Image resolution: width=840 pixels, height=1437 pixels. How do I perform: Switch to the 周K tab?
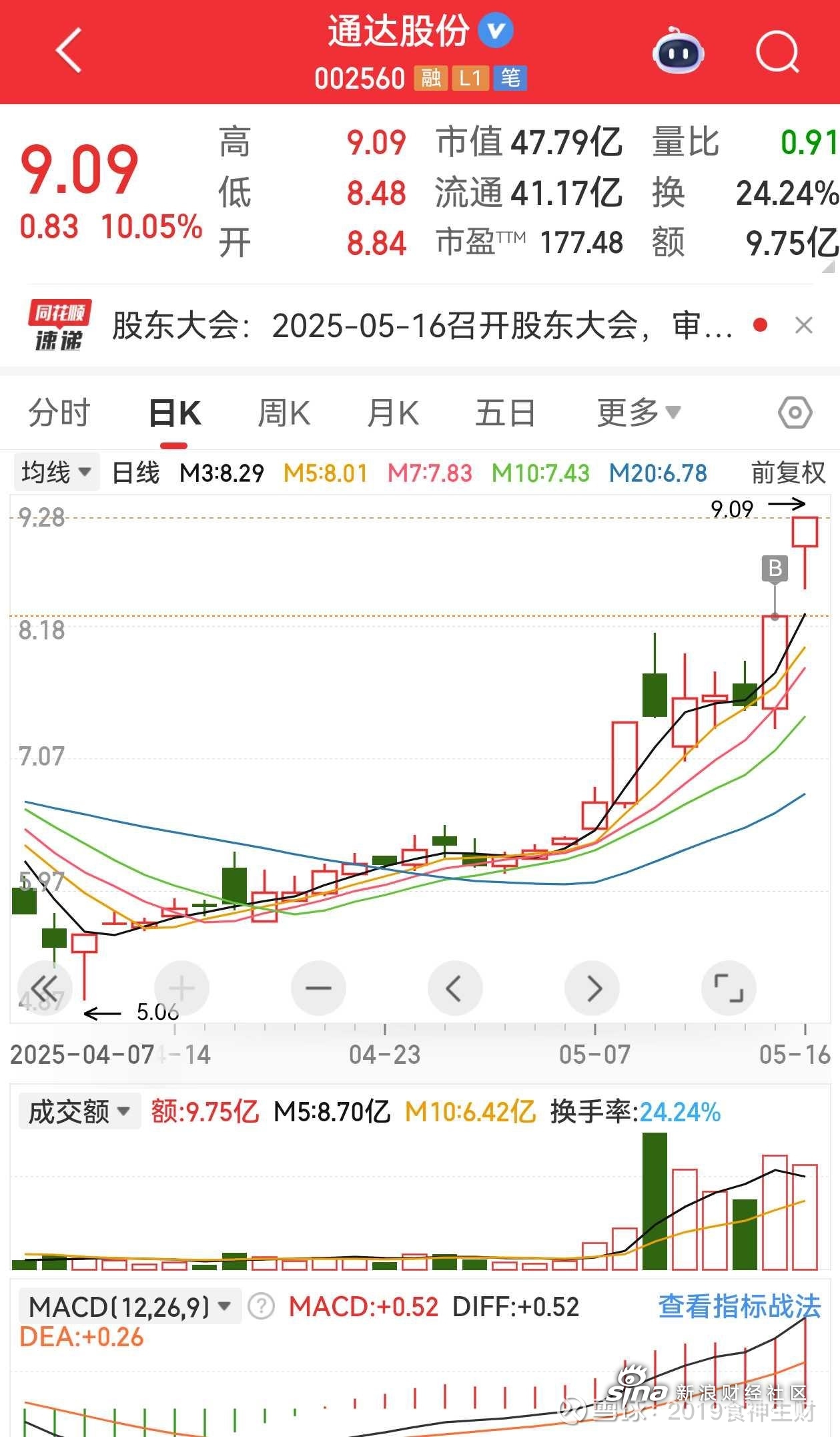pyautogui.click(x=284, y=413)
